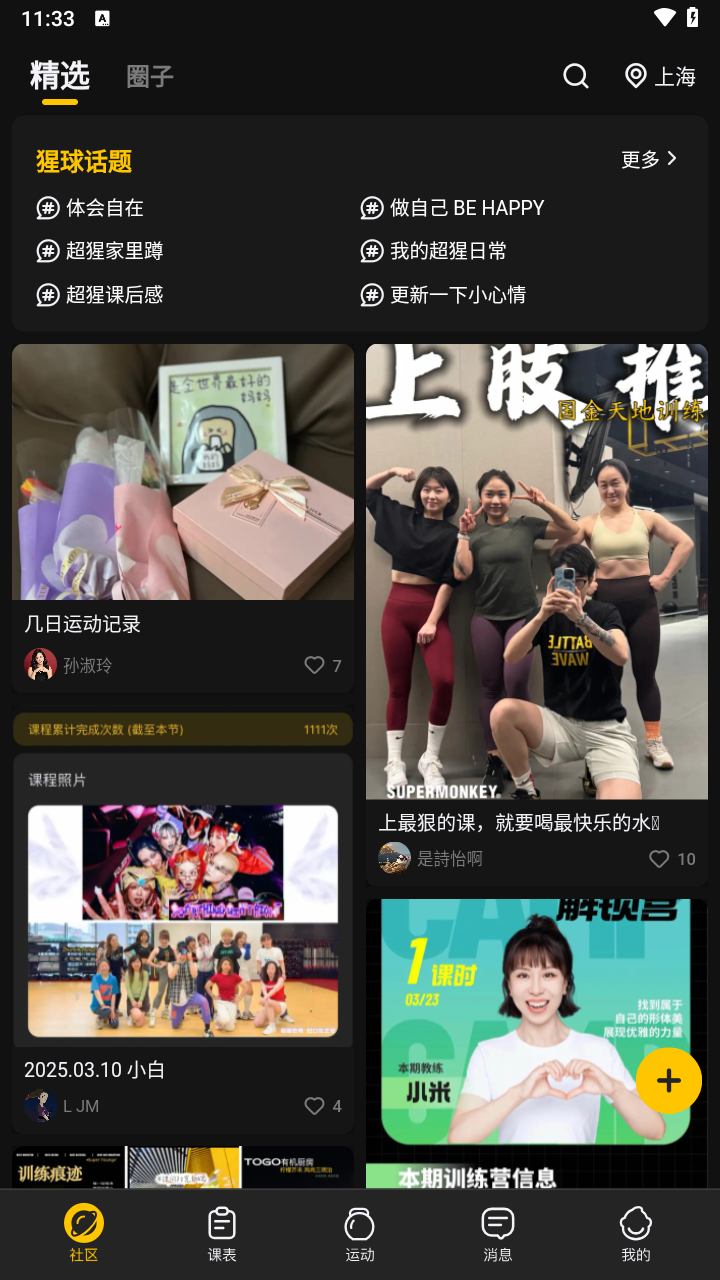Screen dimensions: 720x1280
Task: Open the 课表 schedule icon
Action: click(222, 1222)
